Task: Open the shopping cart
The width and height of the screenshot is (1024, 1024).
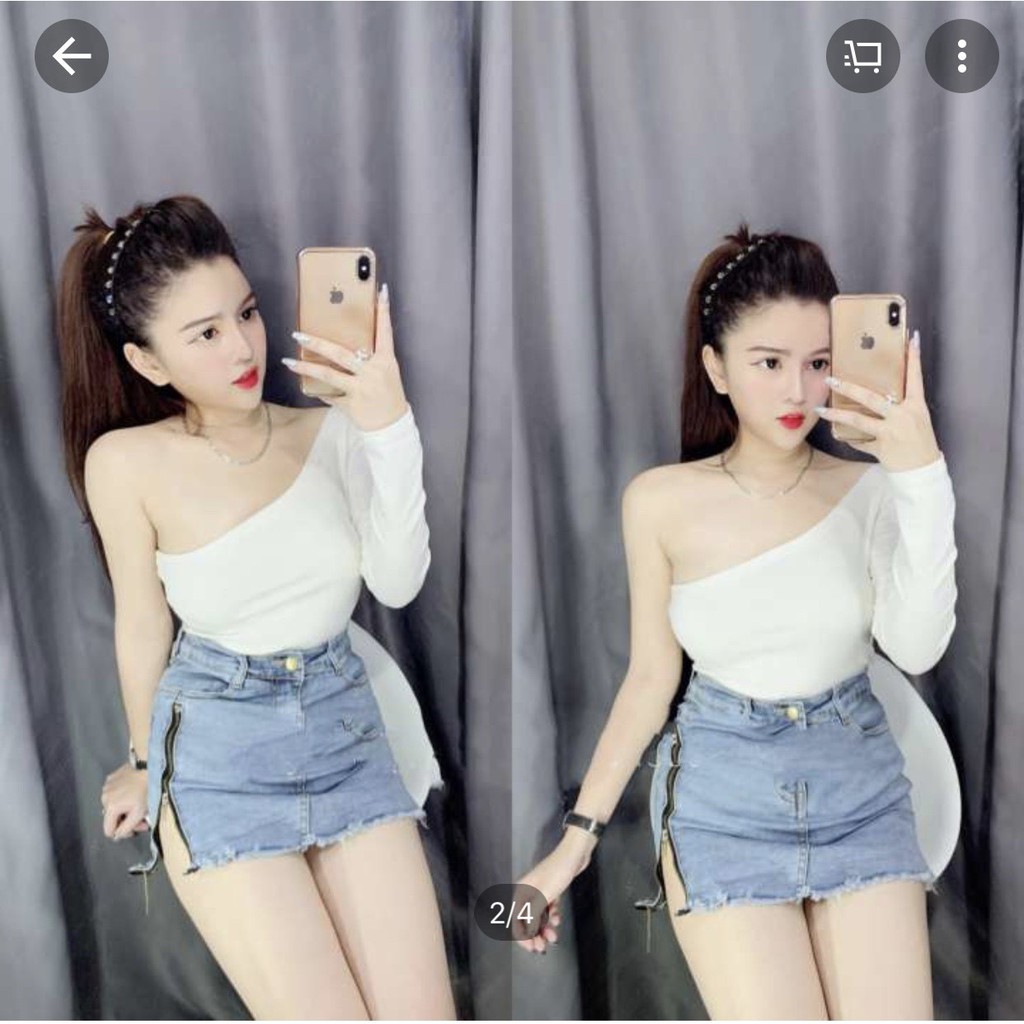Action: pos(863,56)
